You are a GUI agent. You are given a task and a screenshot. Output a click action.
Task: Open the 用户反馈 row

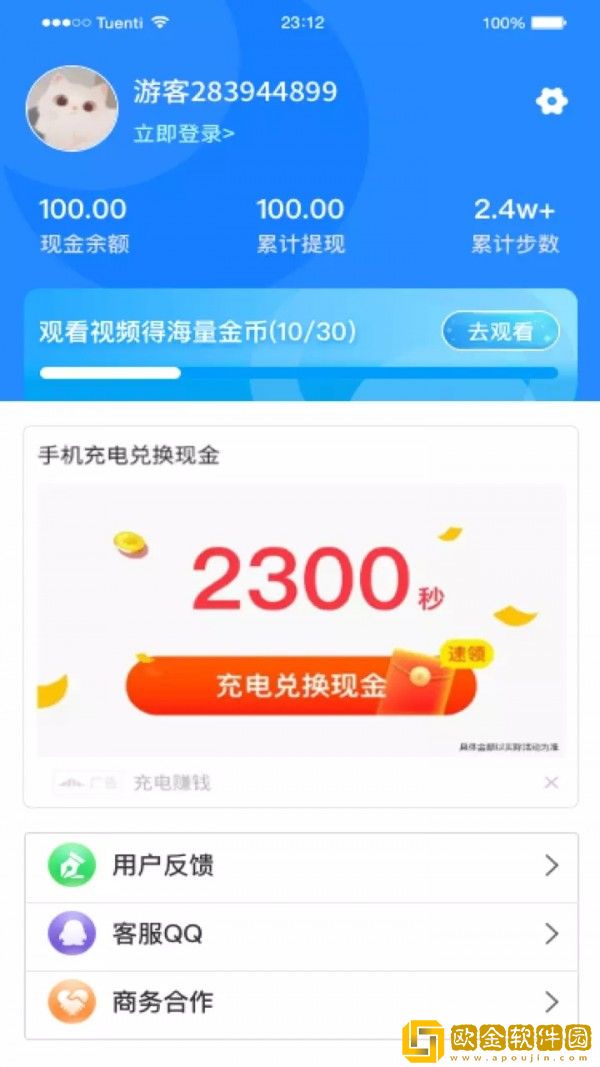click(x=300, y=866)
